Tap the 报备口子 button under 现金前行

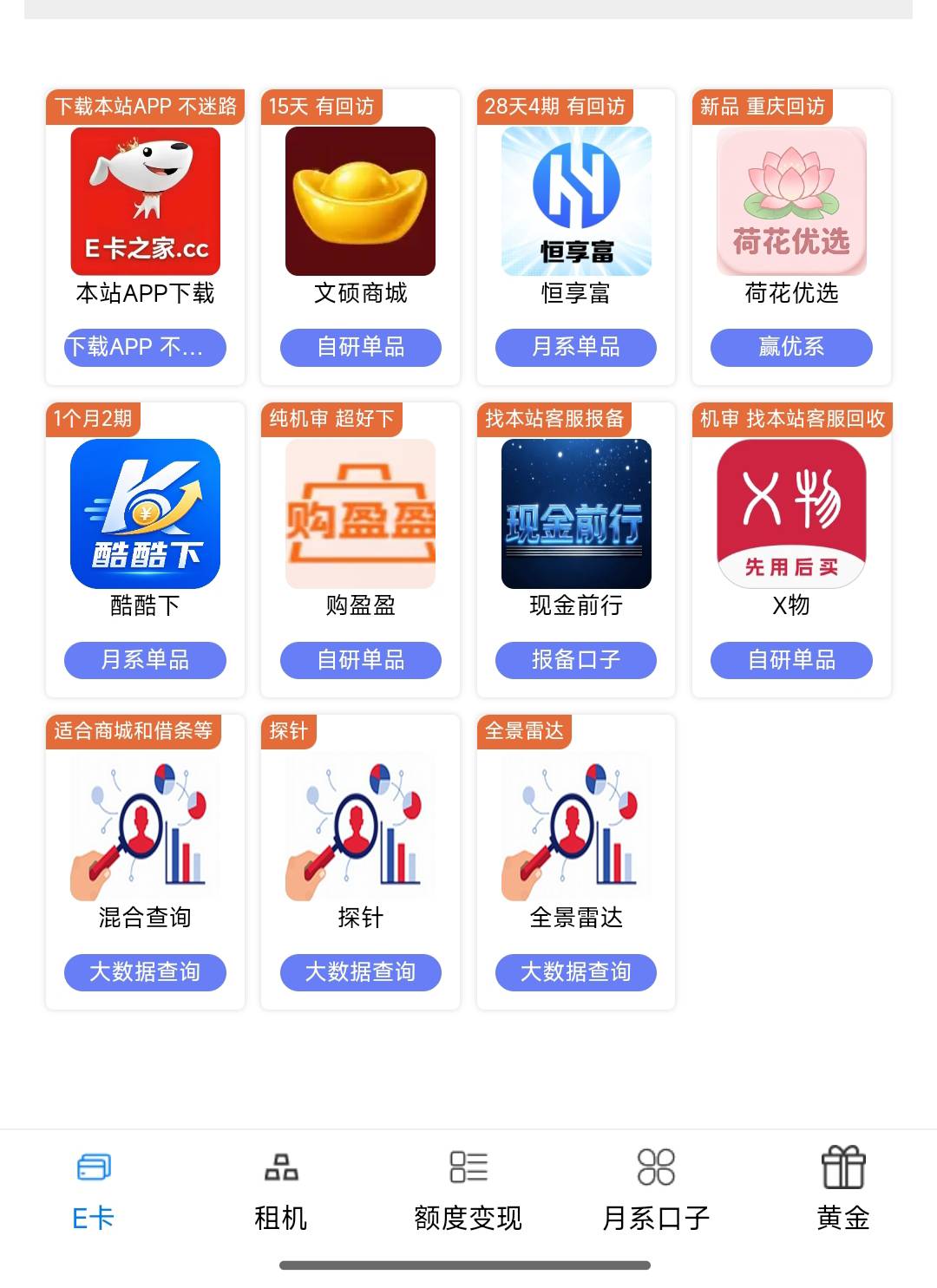pyautogui.click(x=576, y=660)
